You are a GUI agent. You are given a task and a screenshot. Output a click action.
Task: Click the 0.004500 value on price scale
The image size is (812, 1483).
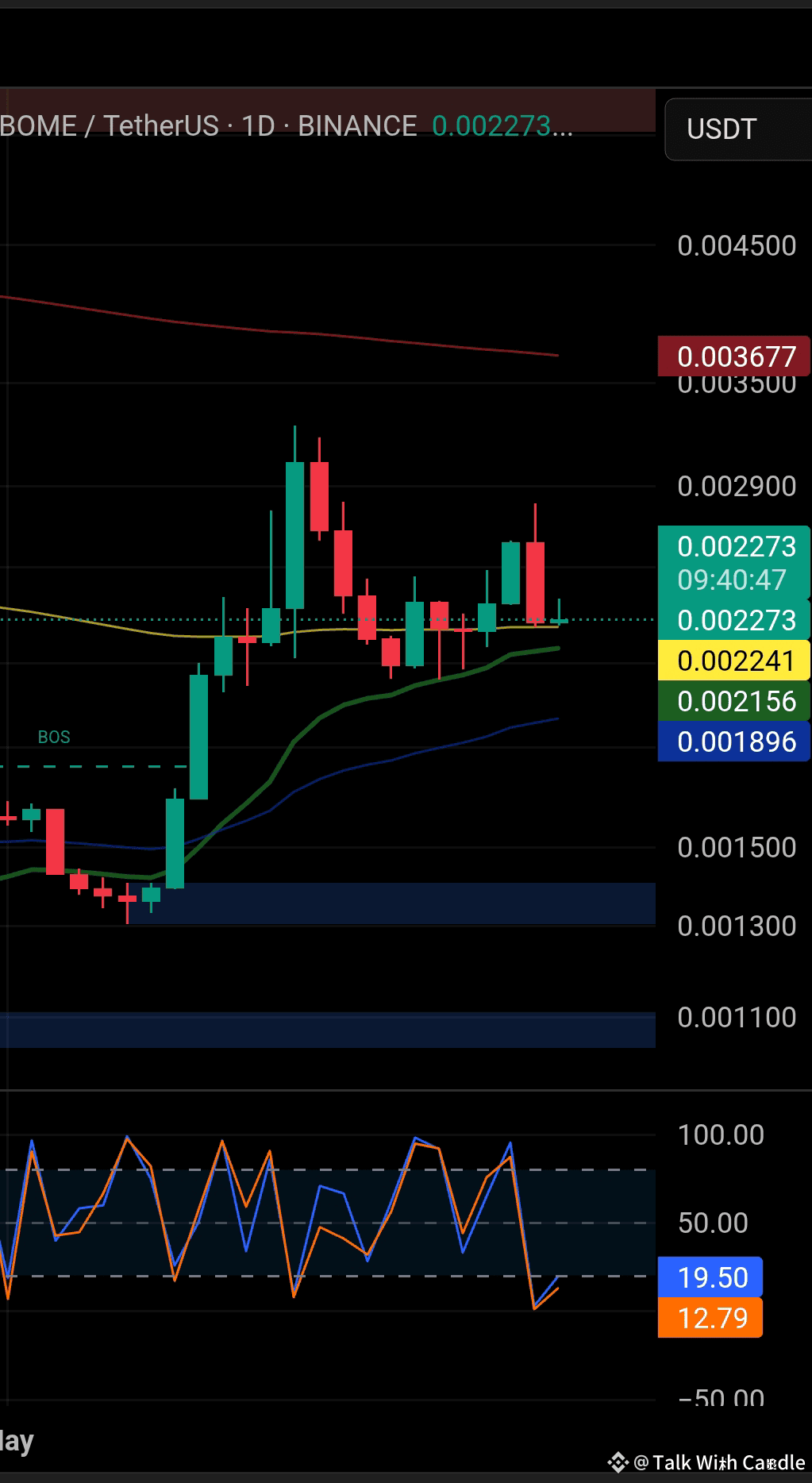(735, 245)
